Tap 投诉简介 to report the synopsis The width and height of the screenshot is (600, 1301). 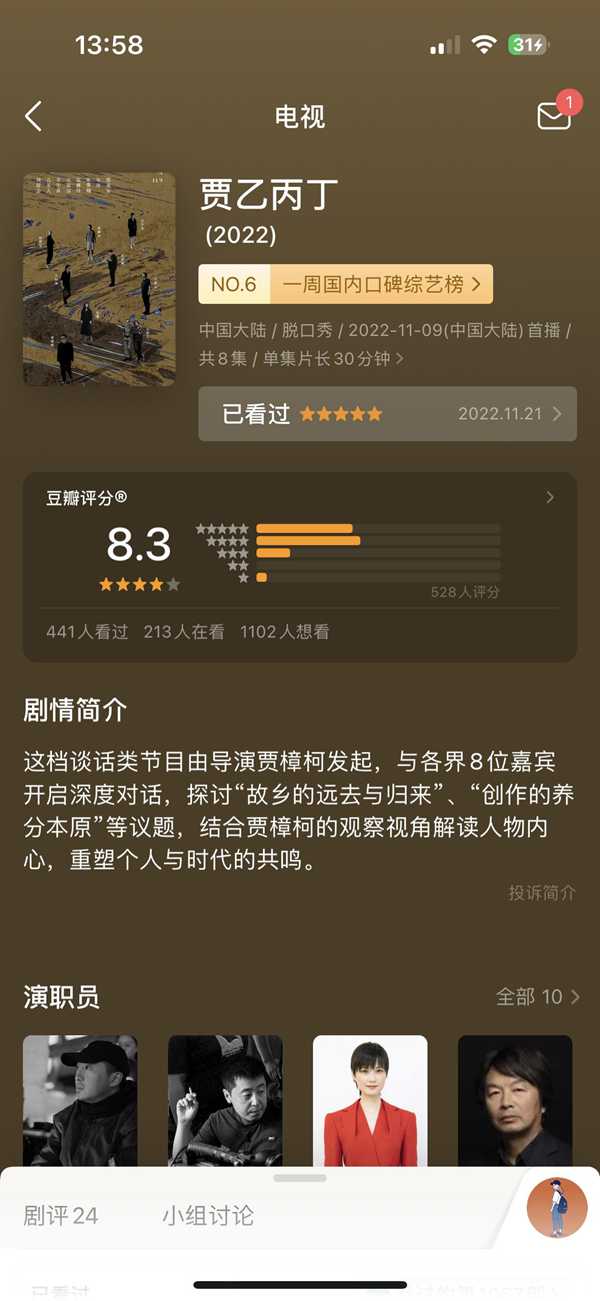(x=541, y=893)
